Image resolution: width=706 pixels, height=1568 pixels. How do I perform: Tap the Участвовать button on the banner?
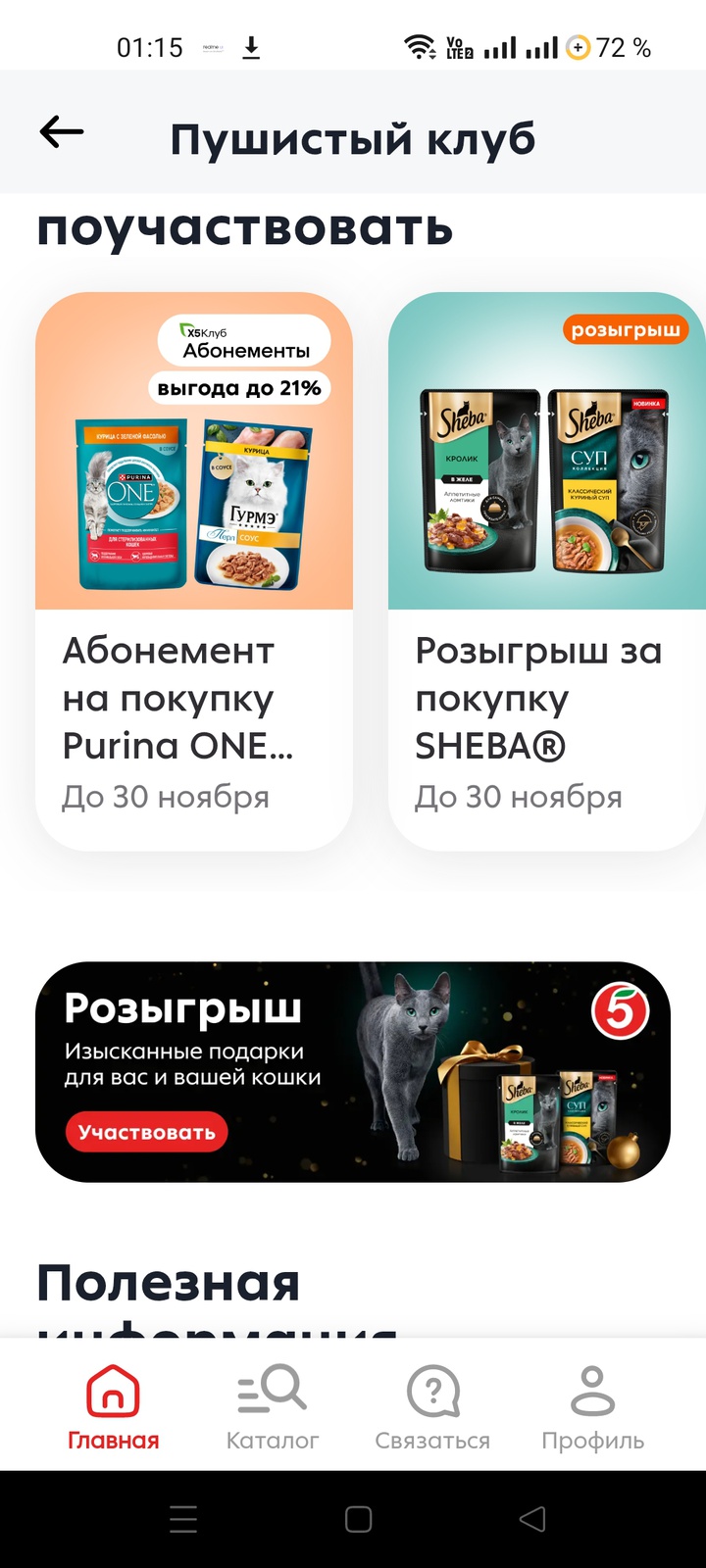[x=147, y=1132]
